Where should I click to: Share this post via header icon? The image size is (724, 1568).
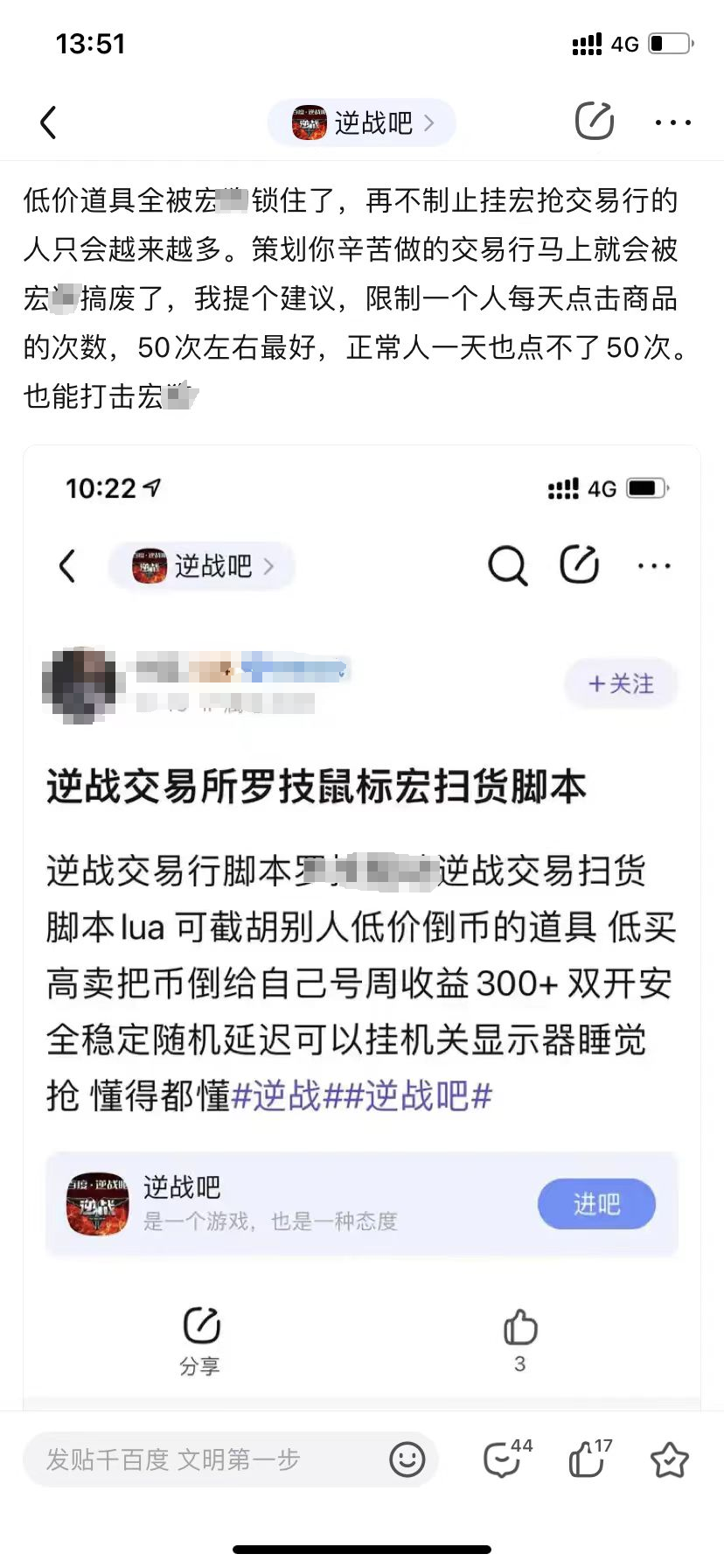click(x=595, y=121)
